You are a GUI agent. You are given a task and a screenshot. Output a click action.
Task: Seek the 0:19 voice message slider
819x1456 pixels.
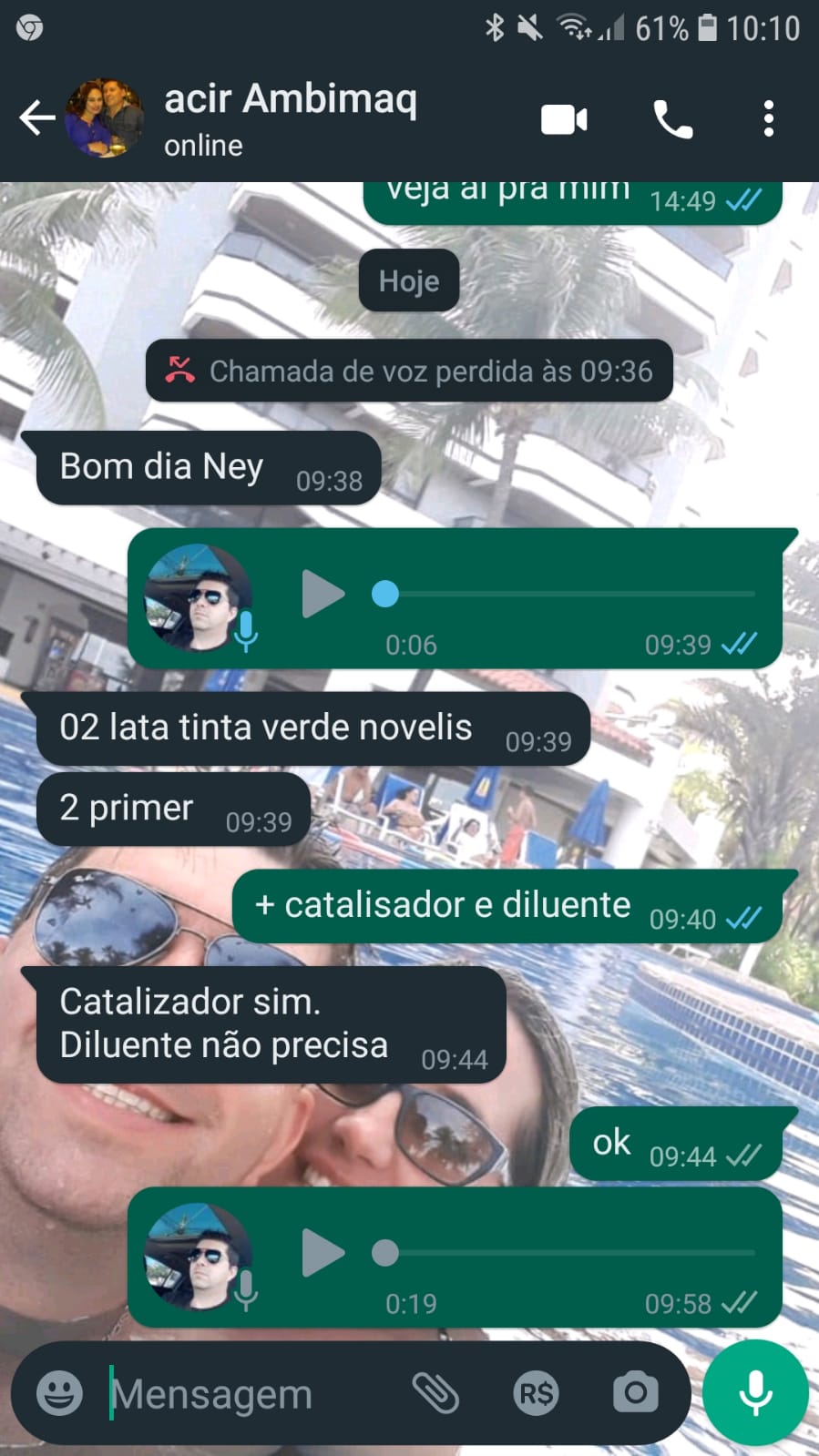565,1253
